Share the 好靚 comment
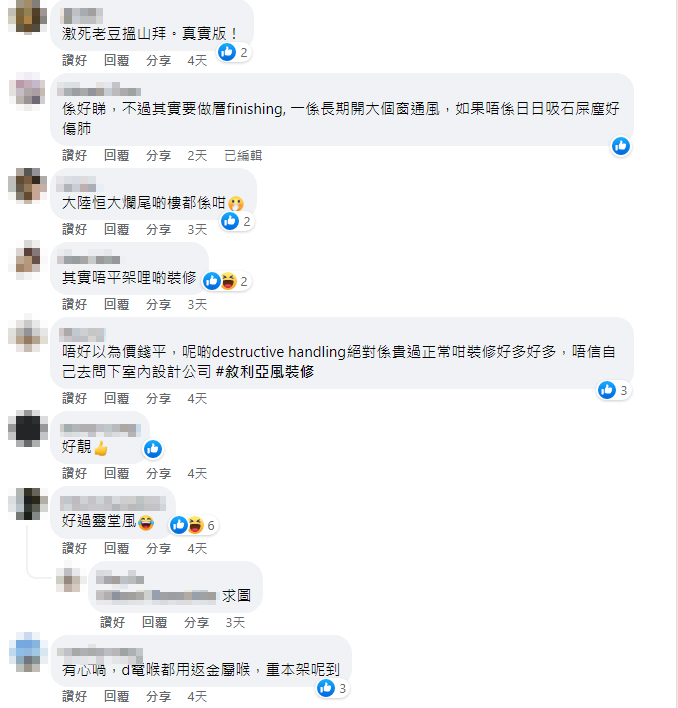Image resolution: width=678 pixels, height=708 pixels. click(158, 473)
